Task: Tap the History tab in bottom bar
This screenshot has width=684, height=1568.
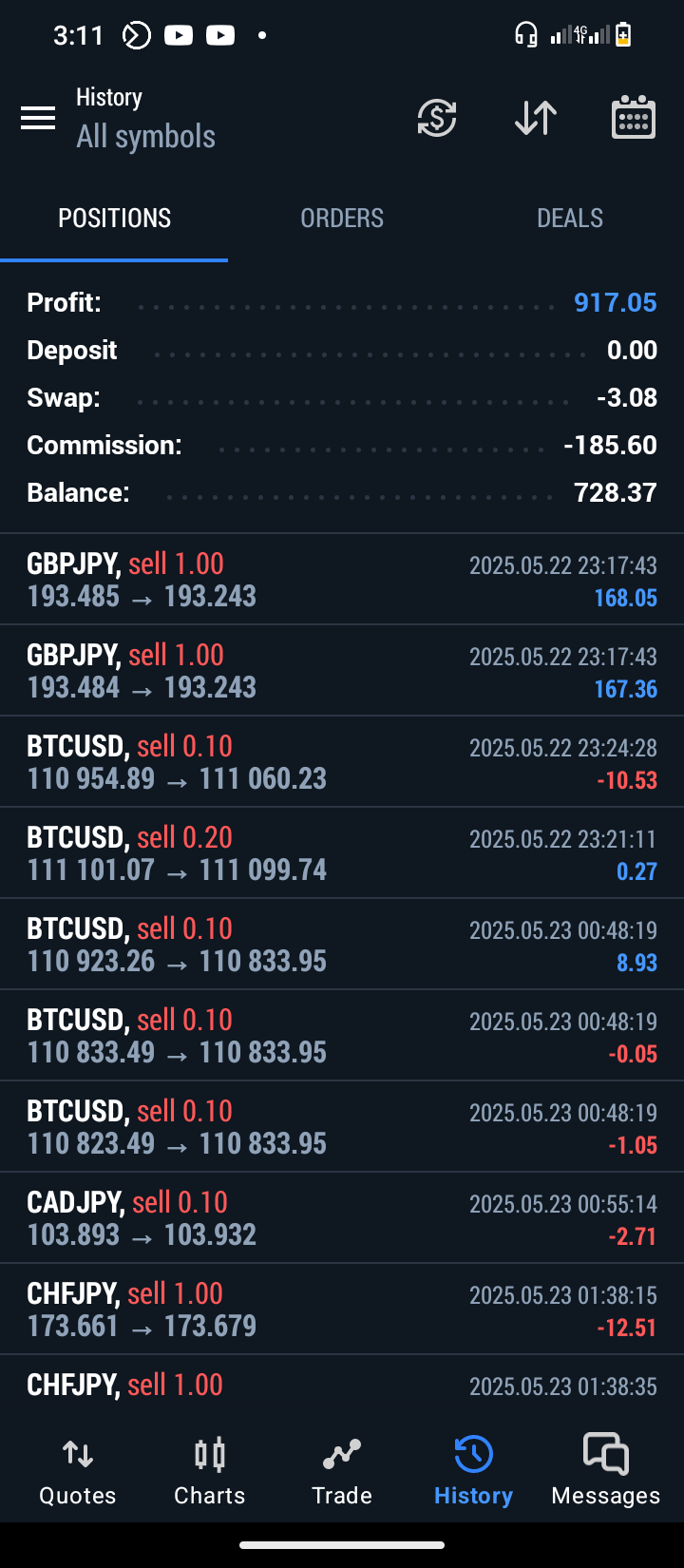Action: point(473,1471)
